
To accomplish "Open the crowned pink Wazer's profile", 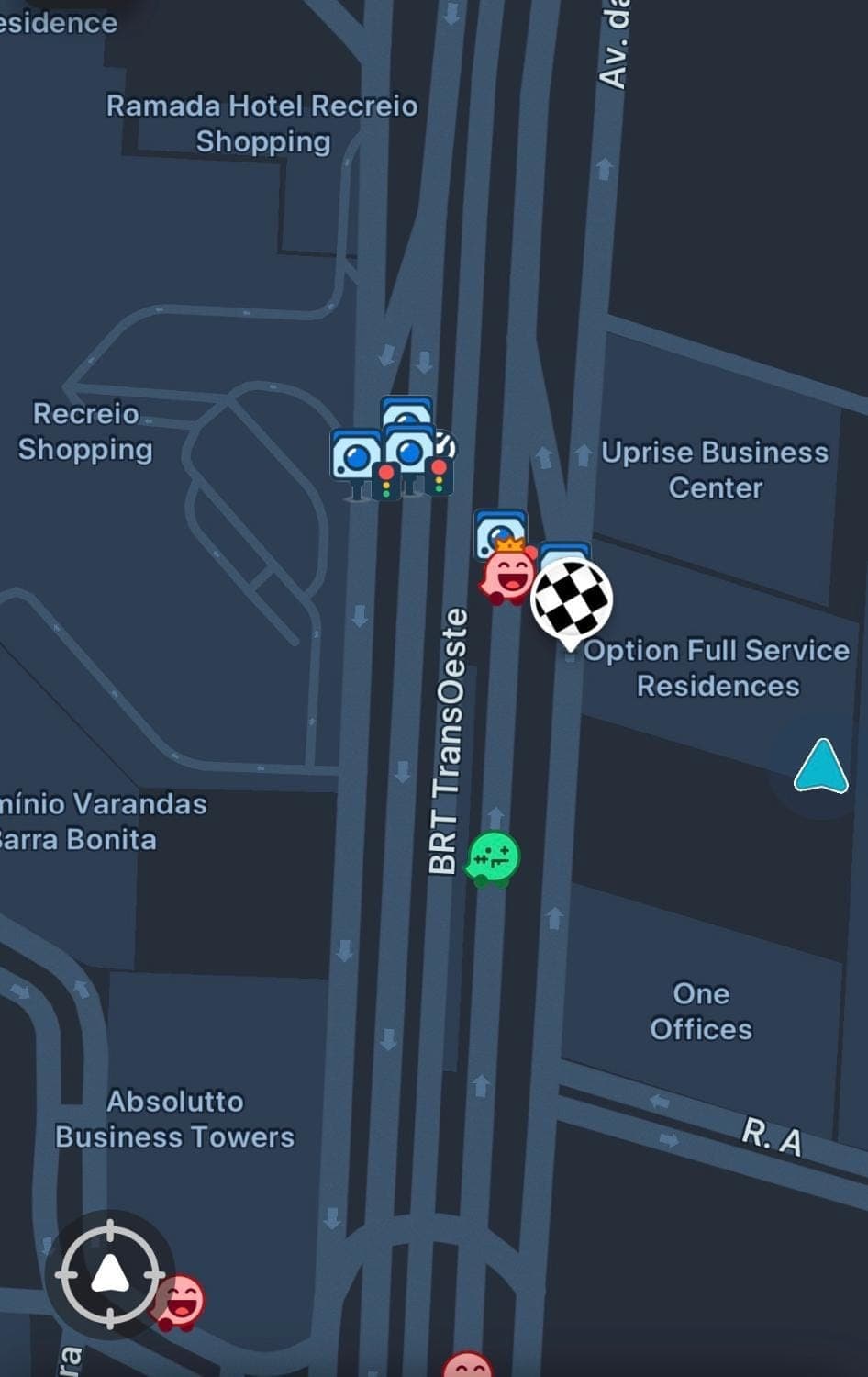I will [x=507, y=574].
